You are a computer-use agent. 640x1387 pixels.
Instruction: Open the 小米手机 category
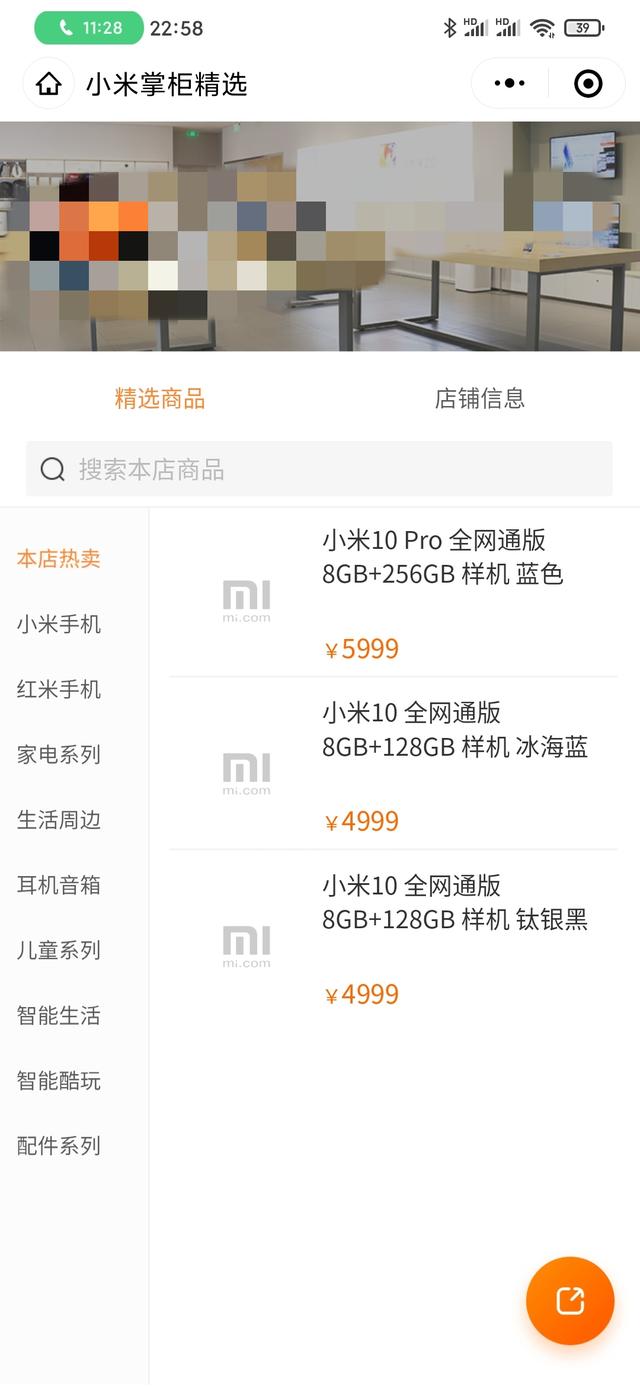coord(59,624)
